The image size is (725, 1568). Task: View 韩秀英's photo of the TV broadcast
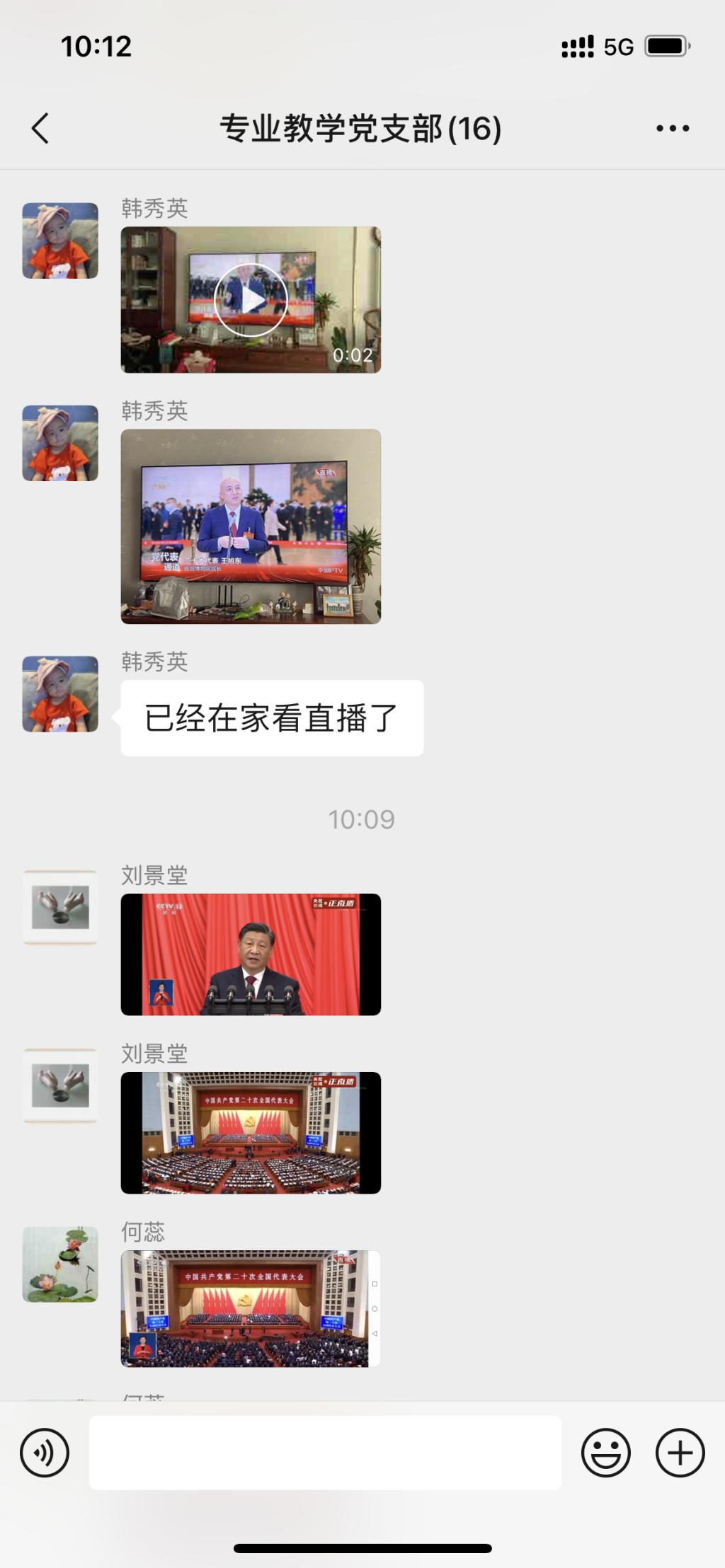[x=251, y=526]
